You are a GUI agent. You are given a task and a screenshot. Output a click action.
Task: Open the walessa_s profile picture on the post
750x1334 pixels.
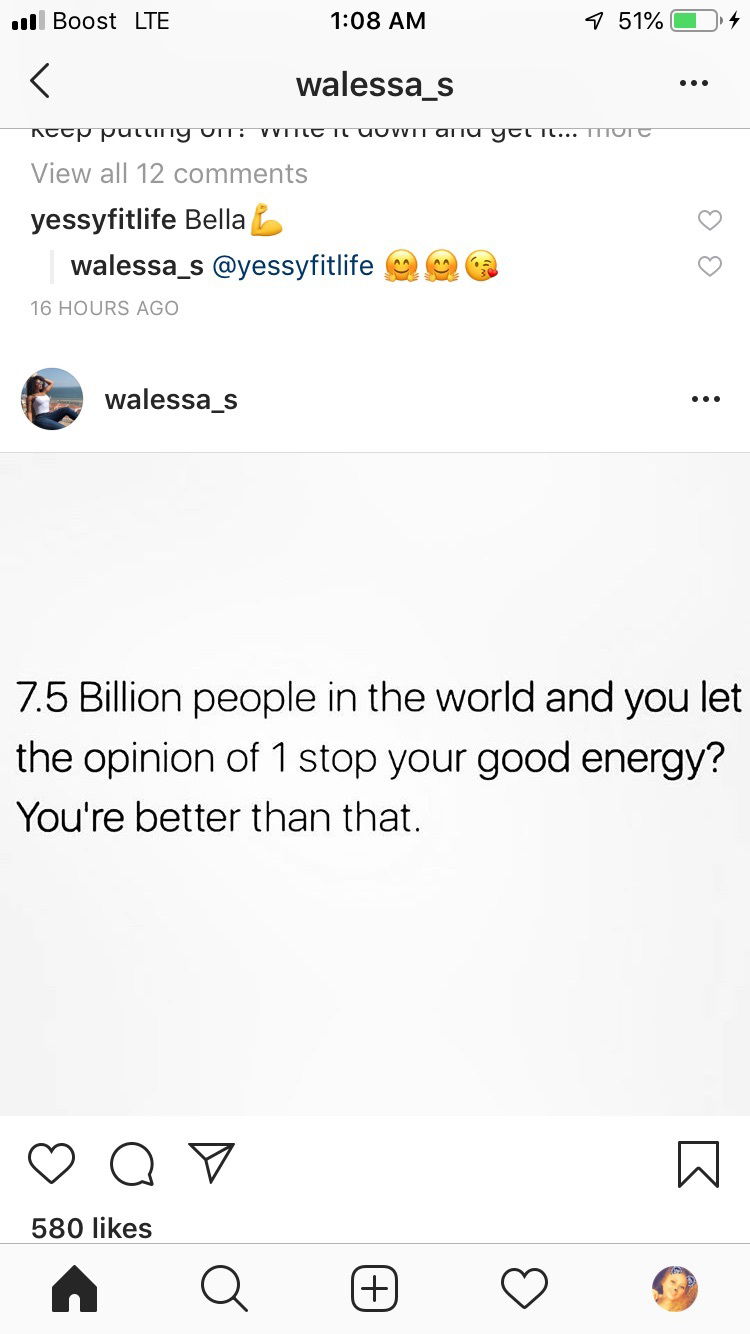51,399
